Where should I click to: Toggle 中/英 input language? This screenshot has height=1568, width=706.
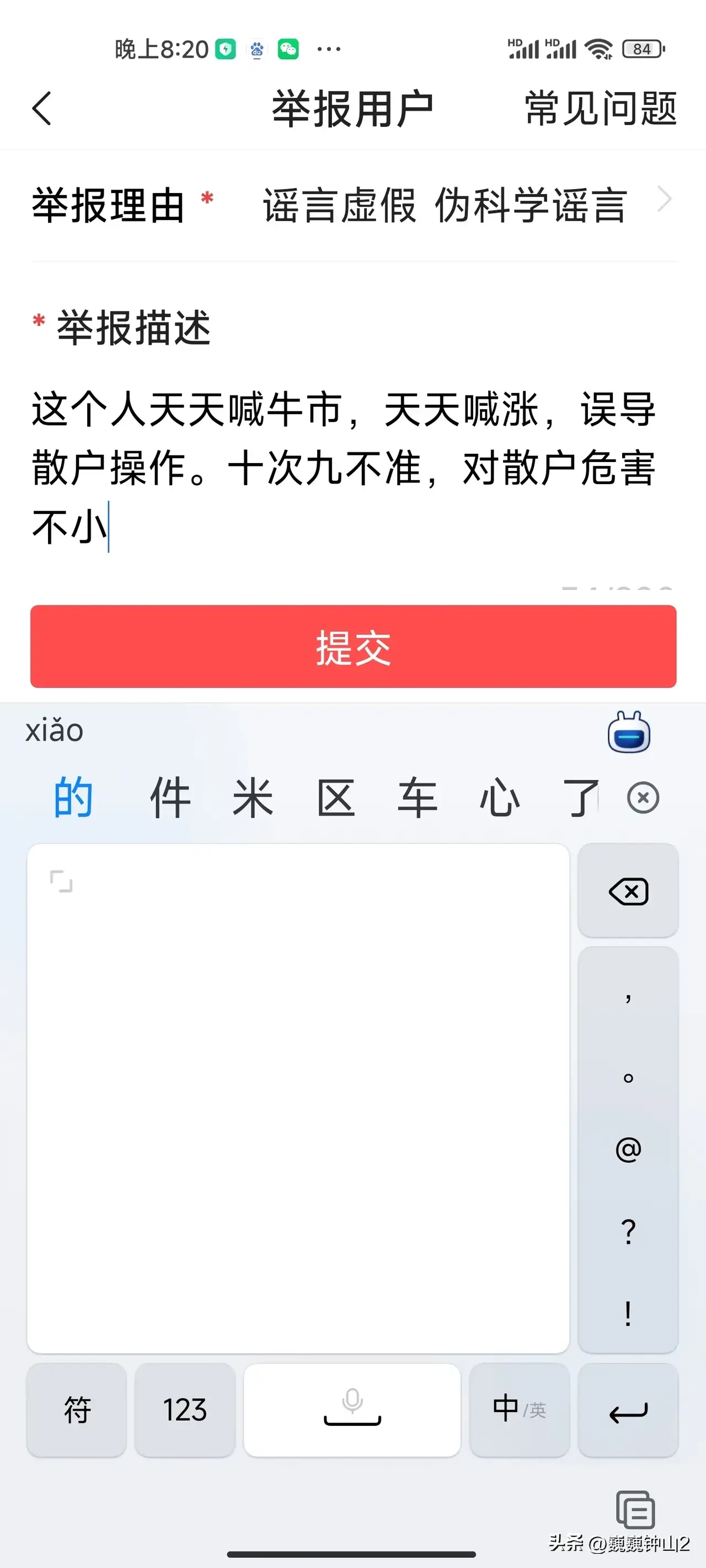(519, 1410)
